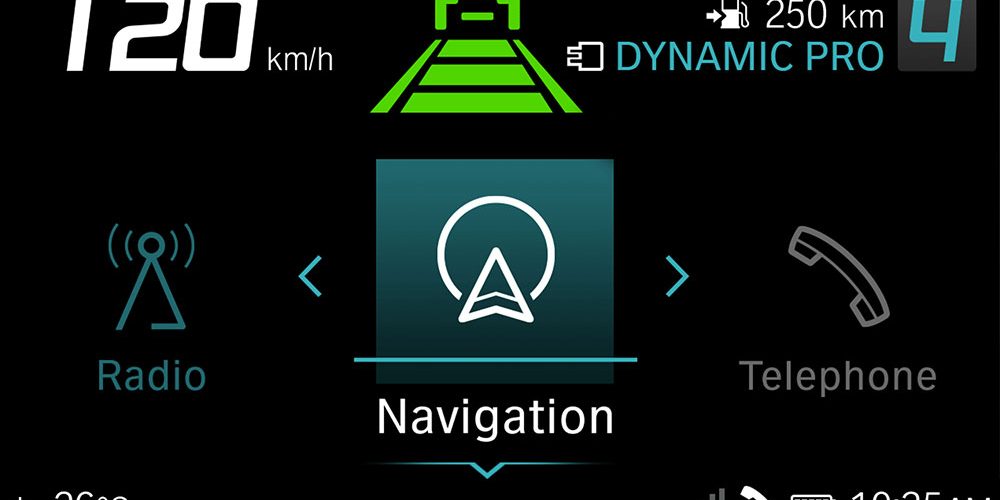This screenshot has width=1000, height=500.
Task: Tap the left arrow beside Navigation
Action: [x=311, y=276]
